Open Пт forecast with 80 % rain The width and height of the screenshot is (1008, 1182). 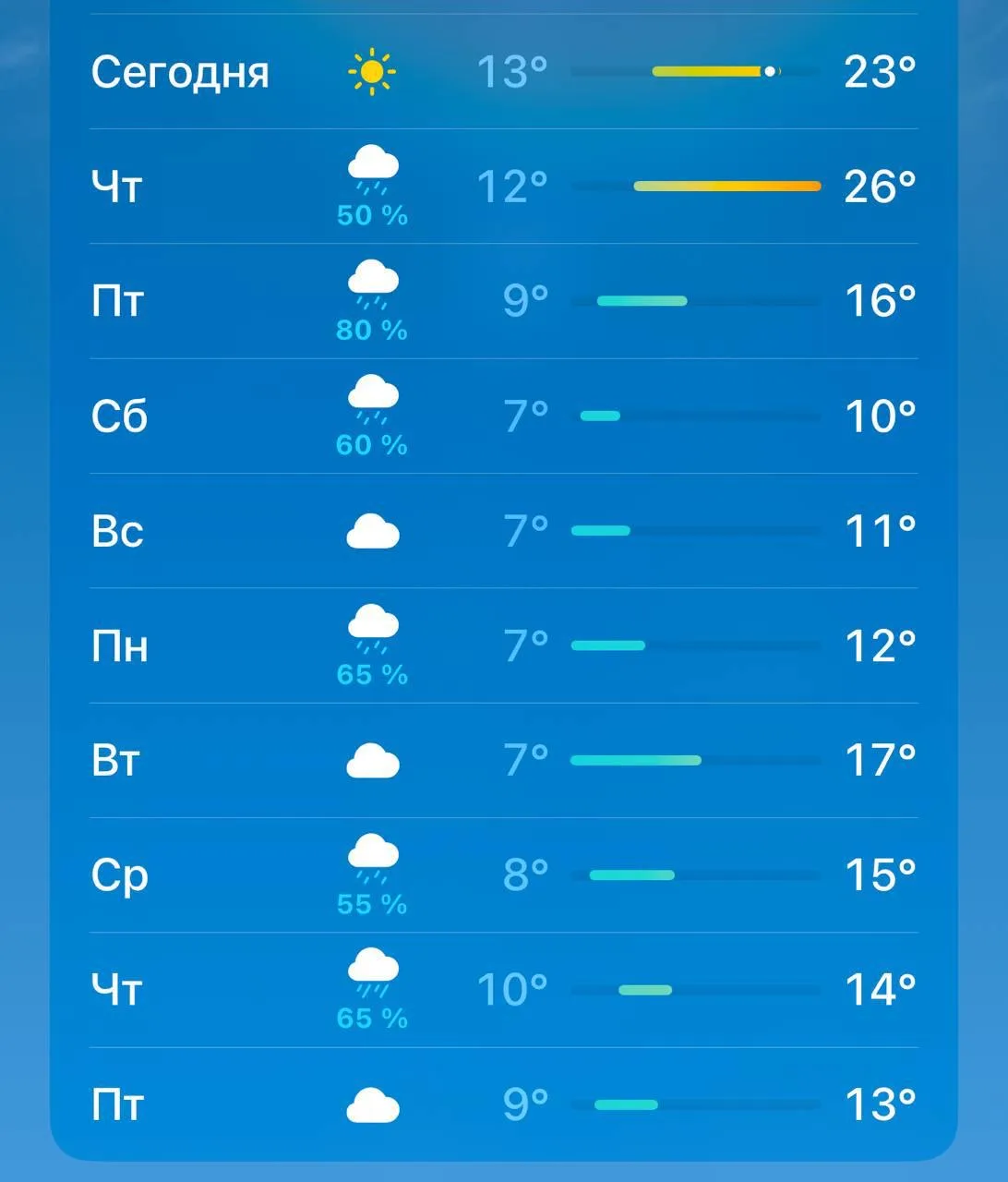click(504, 301)
